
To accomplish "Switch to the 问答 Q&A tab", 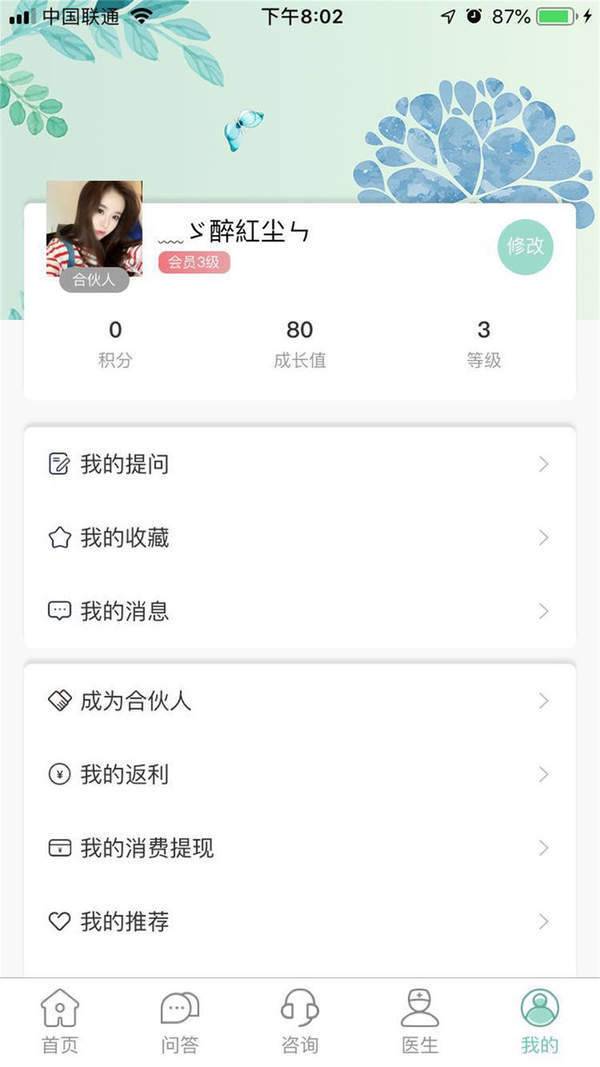I will 180,1022.
